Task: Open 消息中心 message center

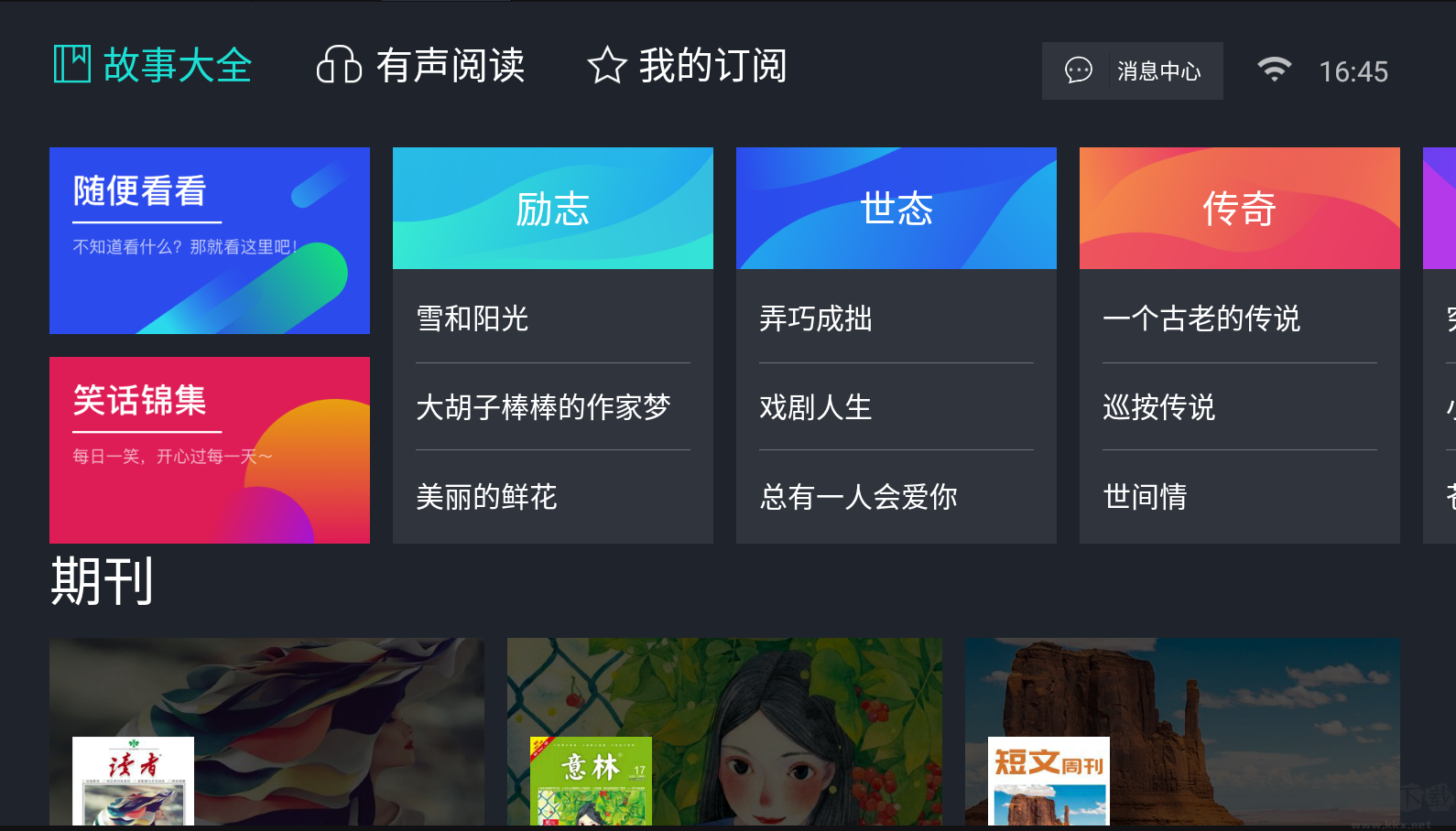Action: pyautogui.click(x=1133, y=70)
